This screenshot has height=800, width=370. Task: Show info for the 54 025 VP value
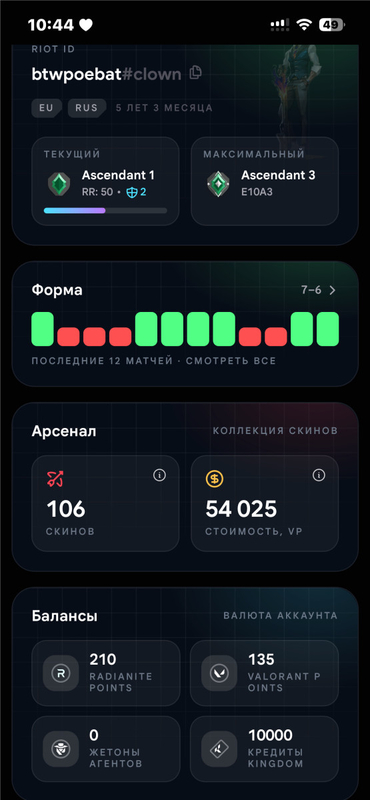point(319,476)
